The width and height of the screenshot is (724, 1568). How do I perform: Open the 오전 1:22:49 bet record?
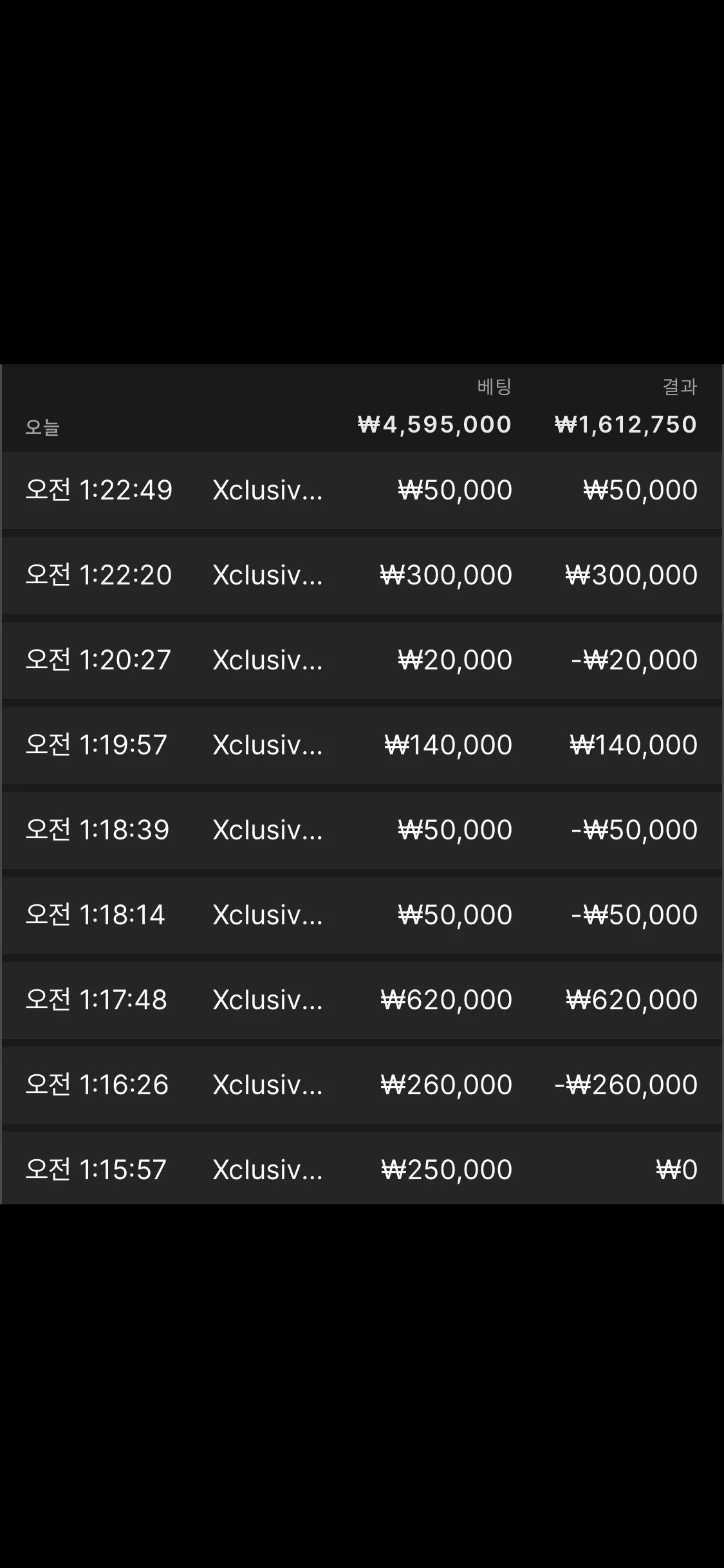click(362, 490)
